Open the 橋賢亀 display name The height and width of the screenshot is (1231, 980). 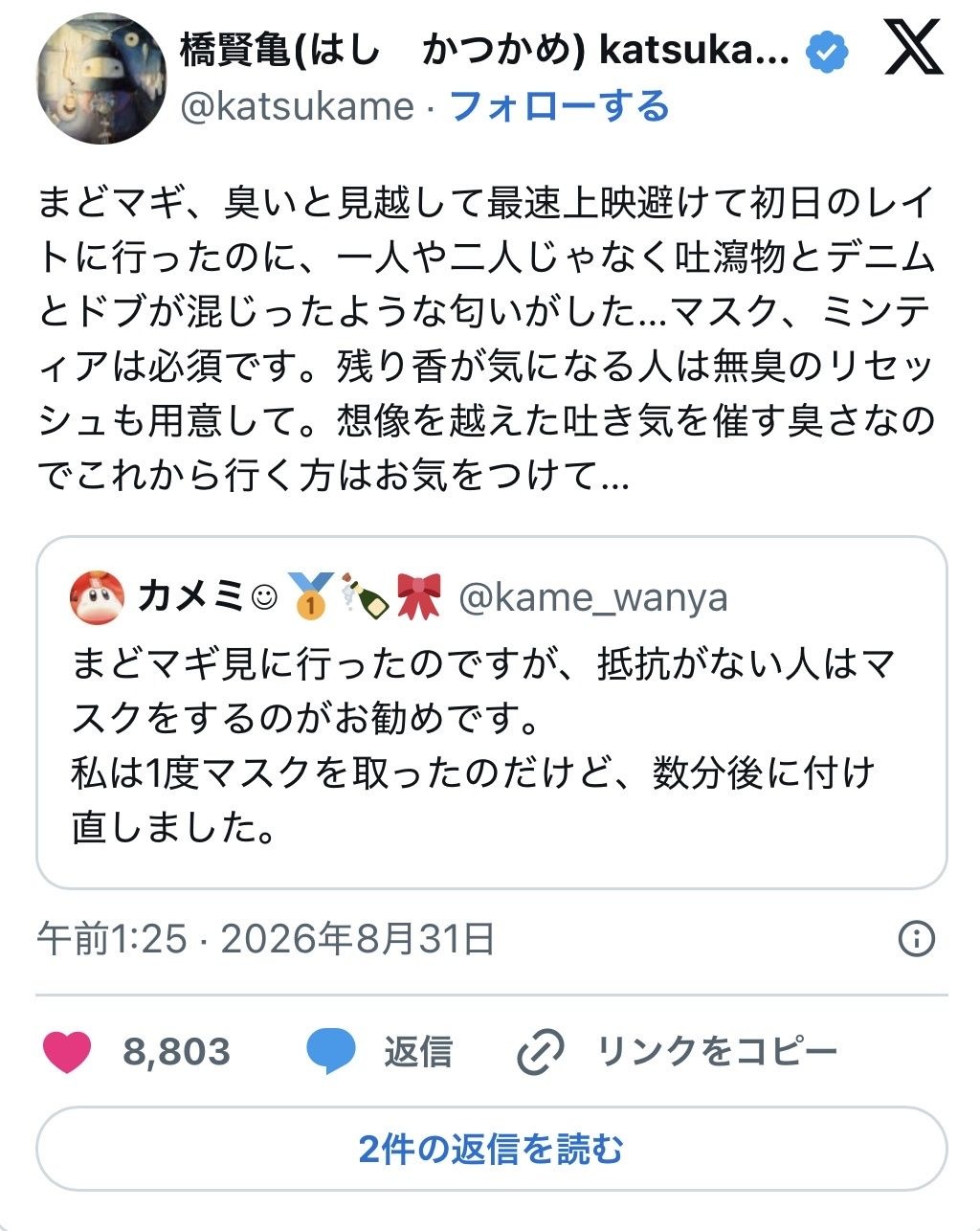coord(485,51)
